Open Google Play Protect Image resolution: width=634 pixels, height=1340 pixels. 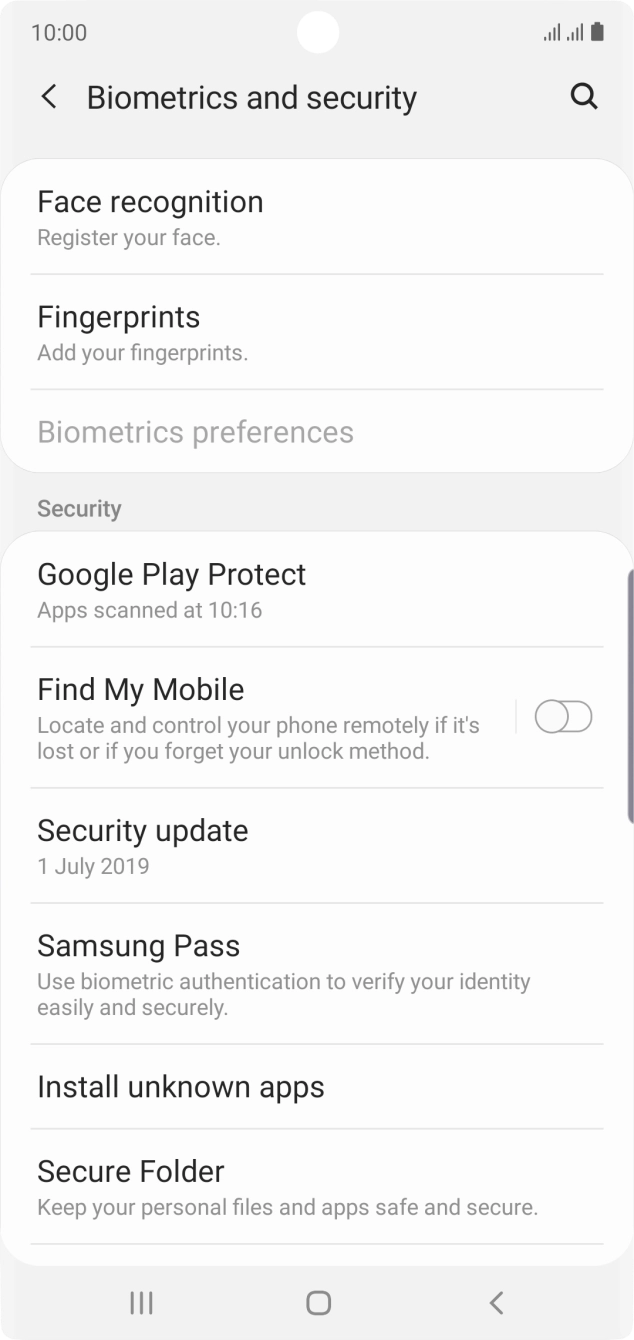click(x=317, y=590)
